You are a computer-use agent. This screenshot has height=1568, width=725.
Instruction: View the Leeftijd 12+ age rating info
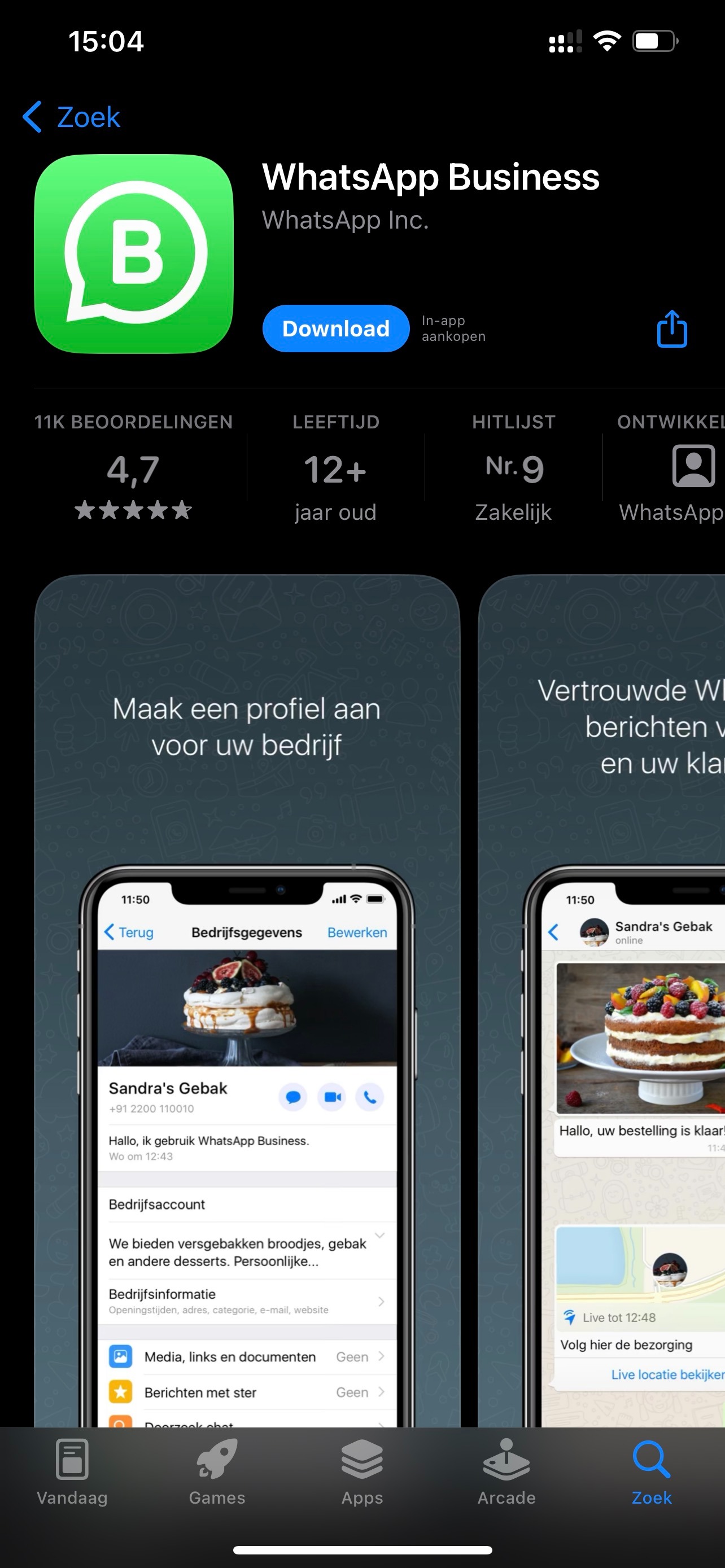click(335, 468)
